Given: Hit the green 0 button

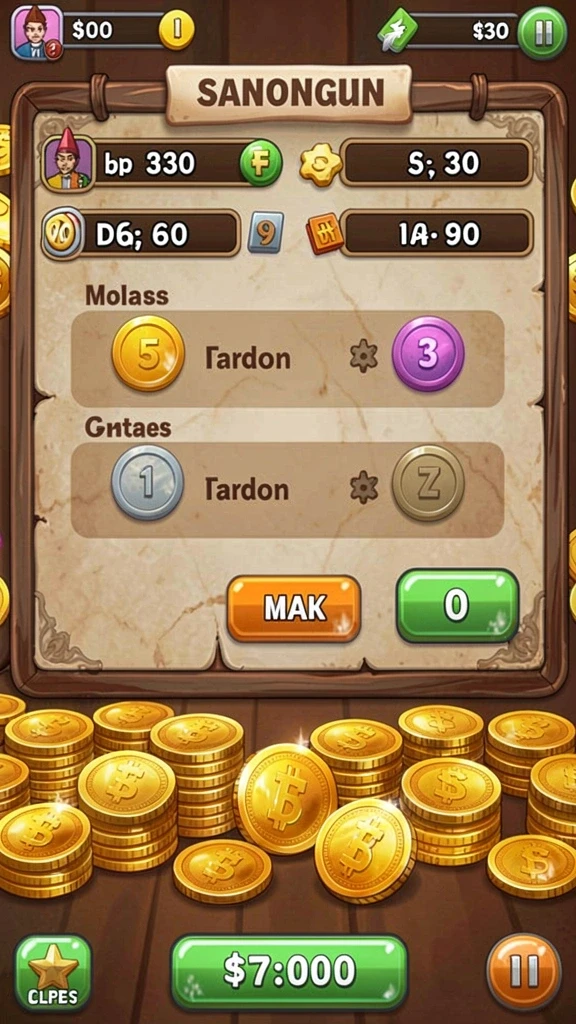Looking at the screenshot, I should (x=457, y=605).
